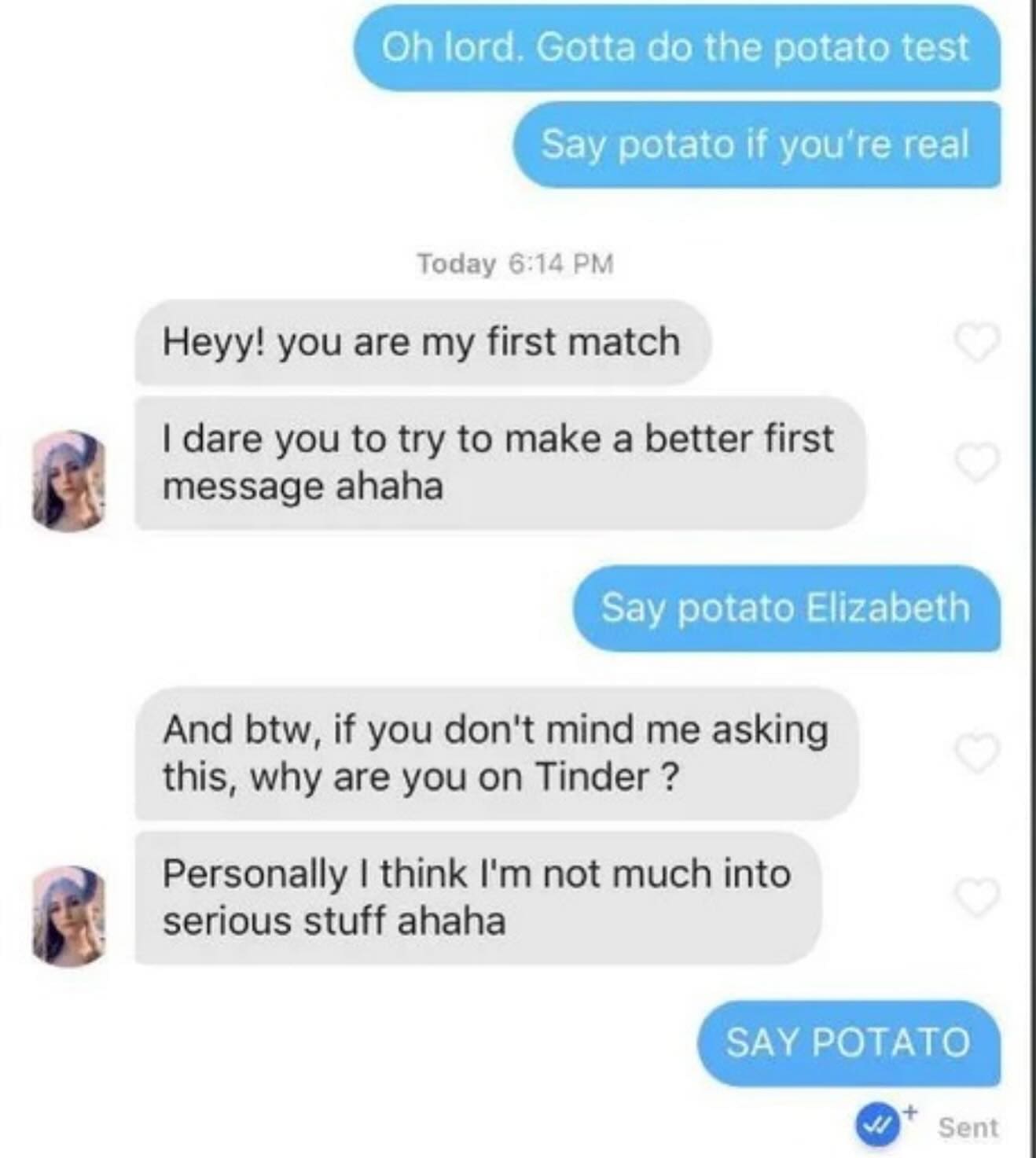Screen dimensions: 1036x1158
Task: Like the "I dare you to try" message
Action: [977, 462]
